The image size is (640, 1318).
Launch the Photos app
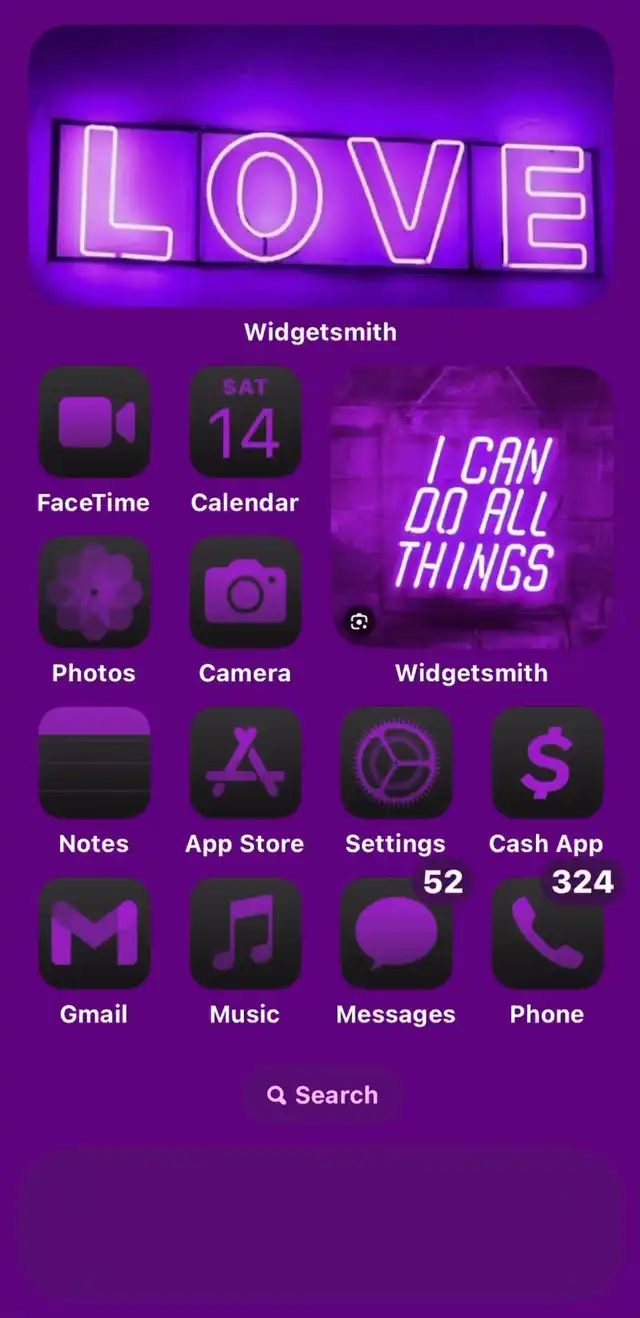click(x=94, y=592)
